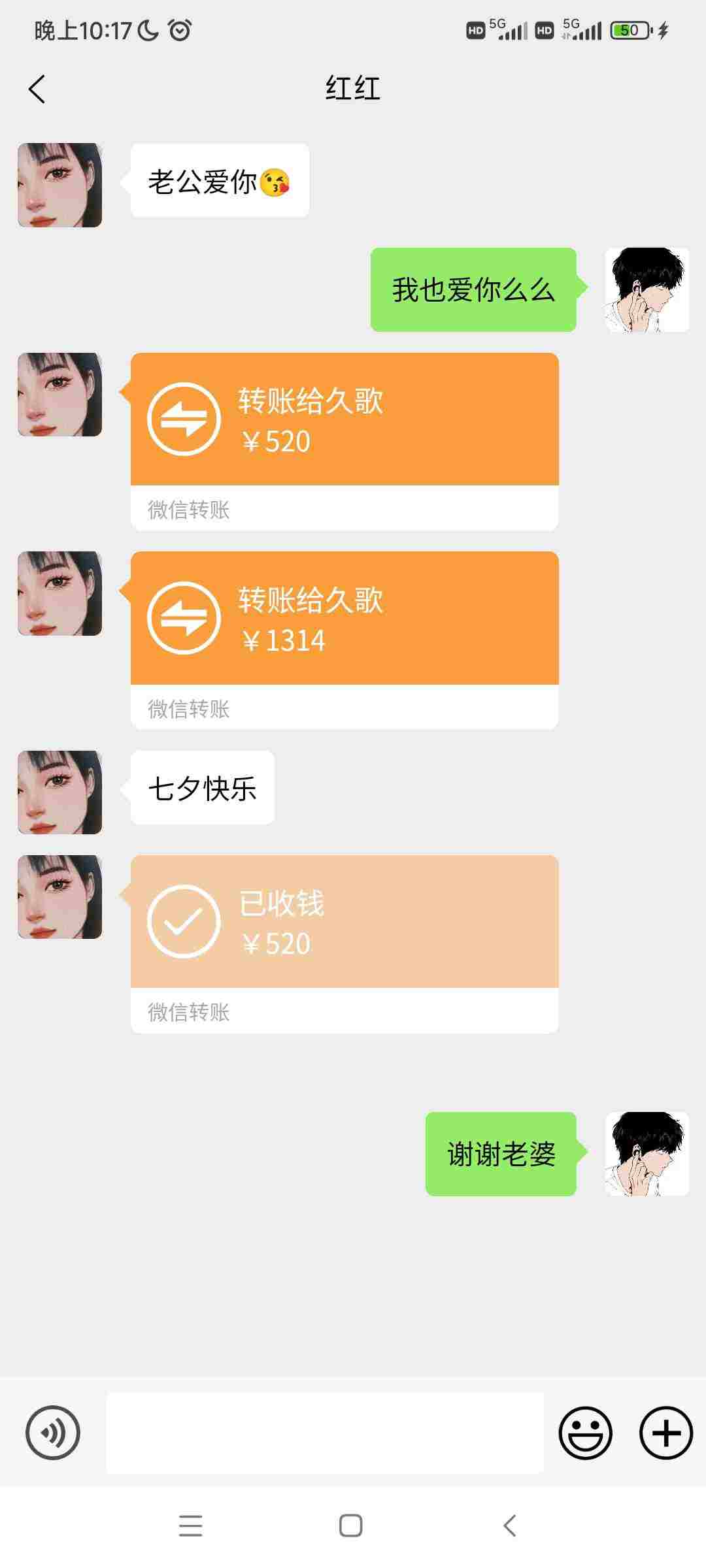Image resolution: width=706 pixels, height=1568 pixels.
Task: Open the emoji sticker panel
Action: (x=585, y=1433)
